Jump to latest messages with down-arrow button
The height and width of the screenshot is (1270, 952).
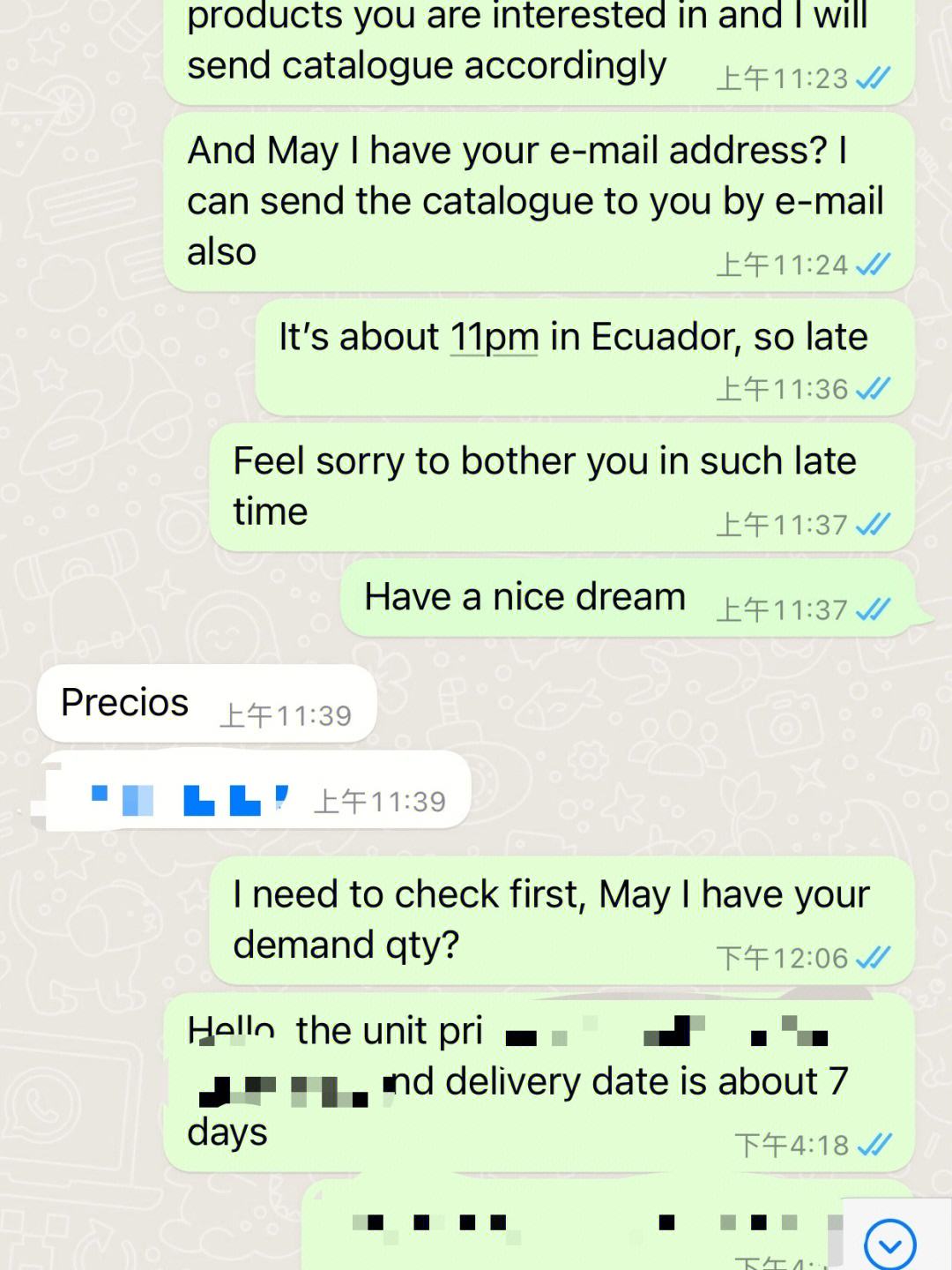click(889, 1244)
